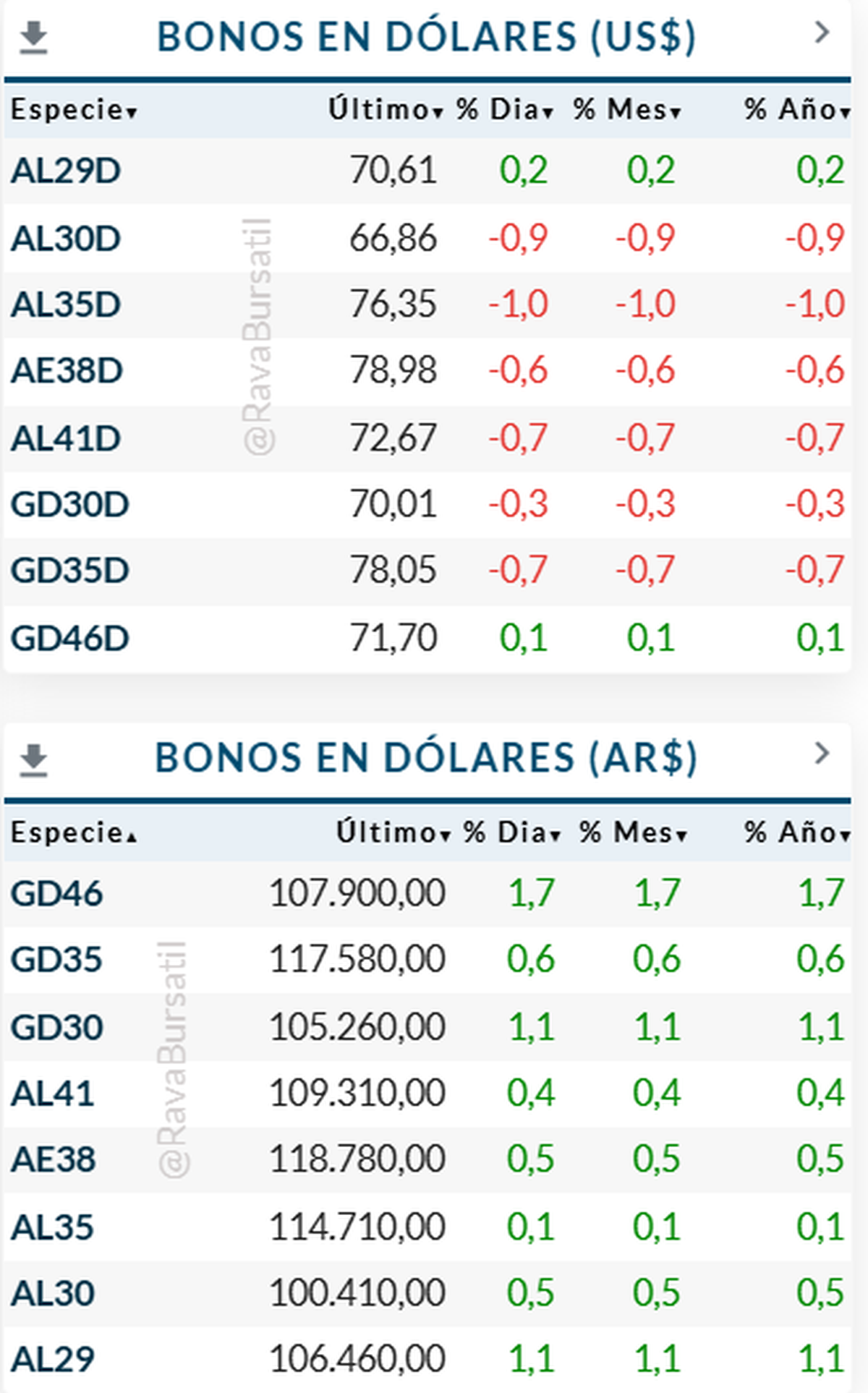Sort the US$ table by % Año

(796, 110)
